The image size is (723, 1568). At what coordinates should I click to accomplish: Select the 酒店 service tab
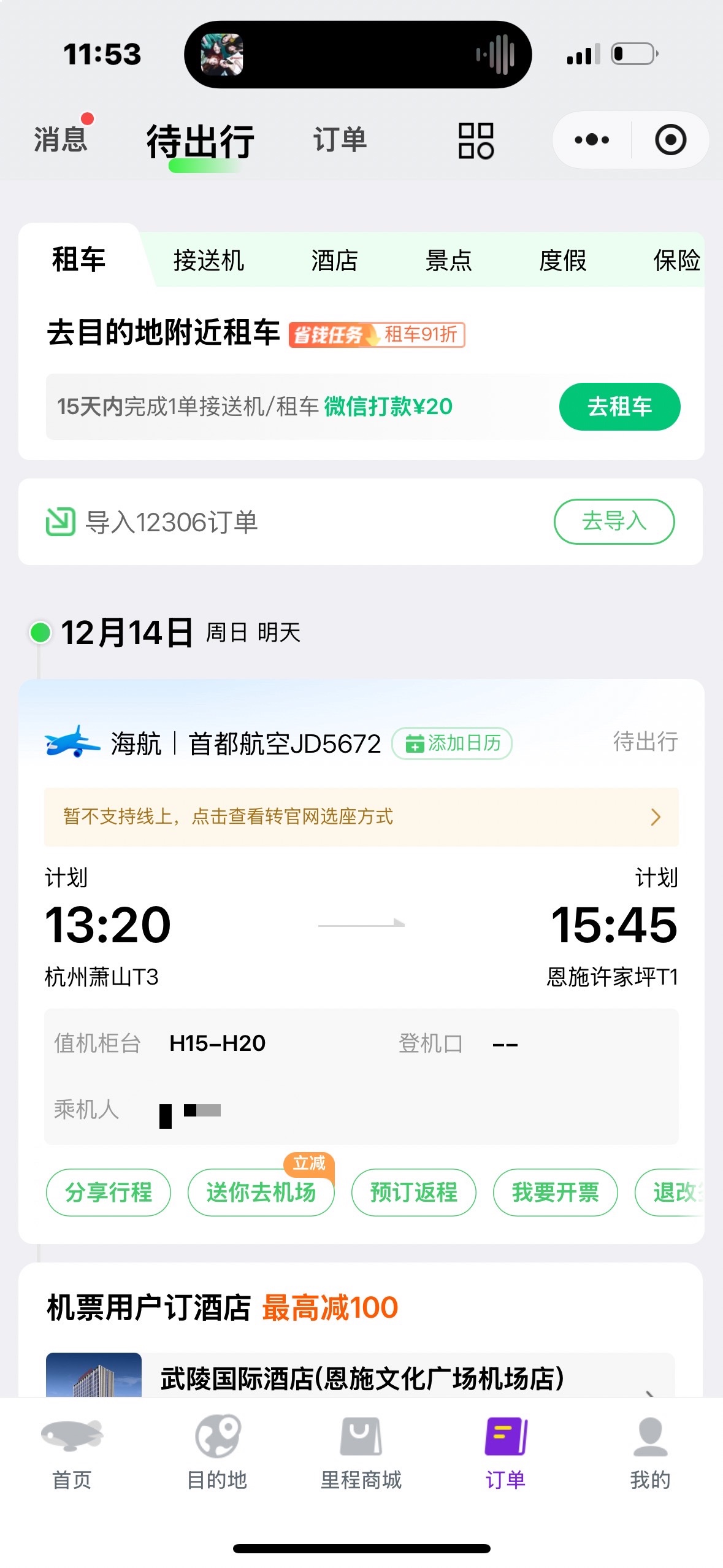334,260
